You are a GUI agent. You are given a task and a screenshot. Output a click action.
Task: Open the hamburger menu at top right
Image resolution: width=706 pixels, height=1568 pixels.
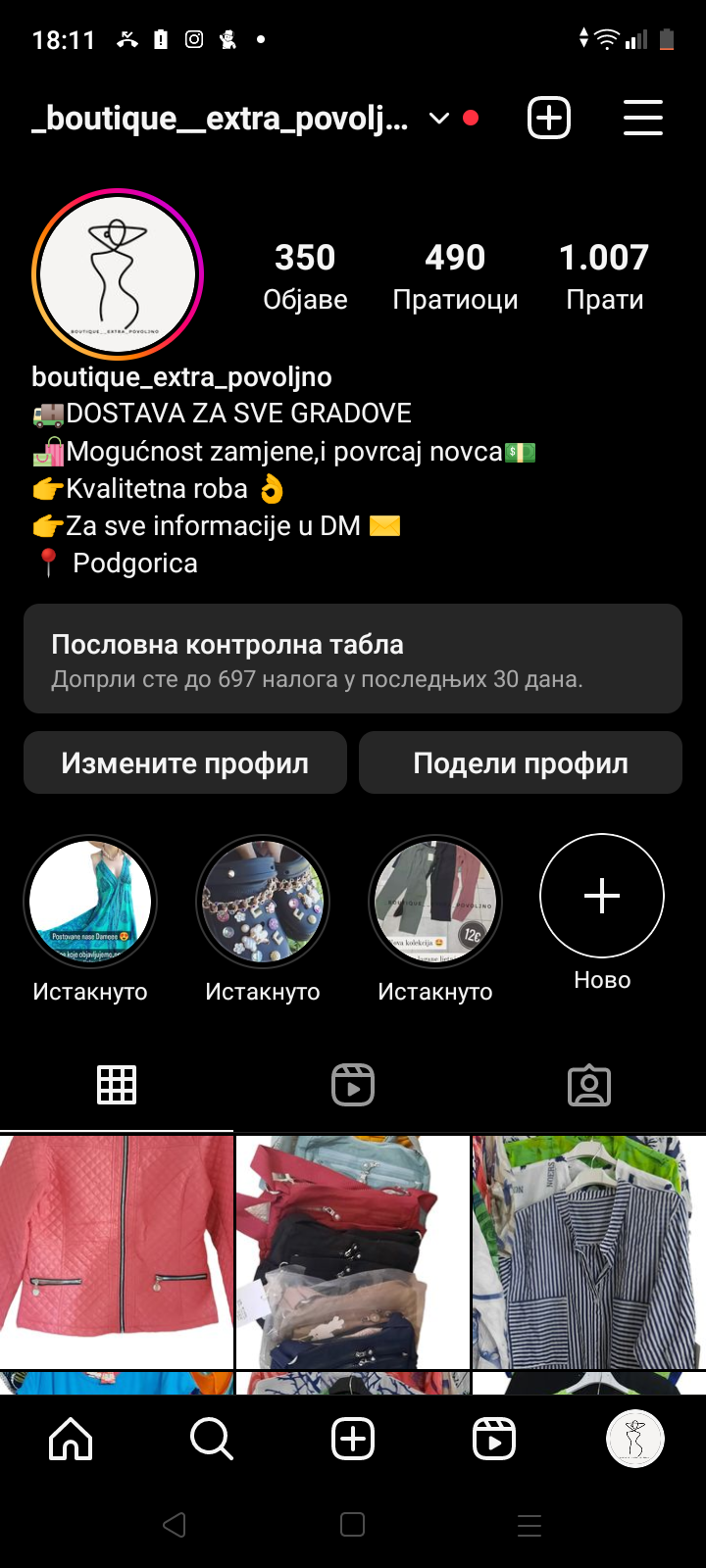pyautogui.click(x=642, y=118)
